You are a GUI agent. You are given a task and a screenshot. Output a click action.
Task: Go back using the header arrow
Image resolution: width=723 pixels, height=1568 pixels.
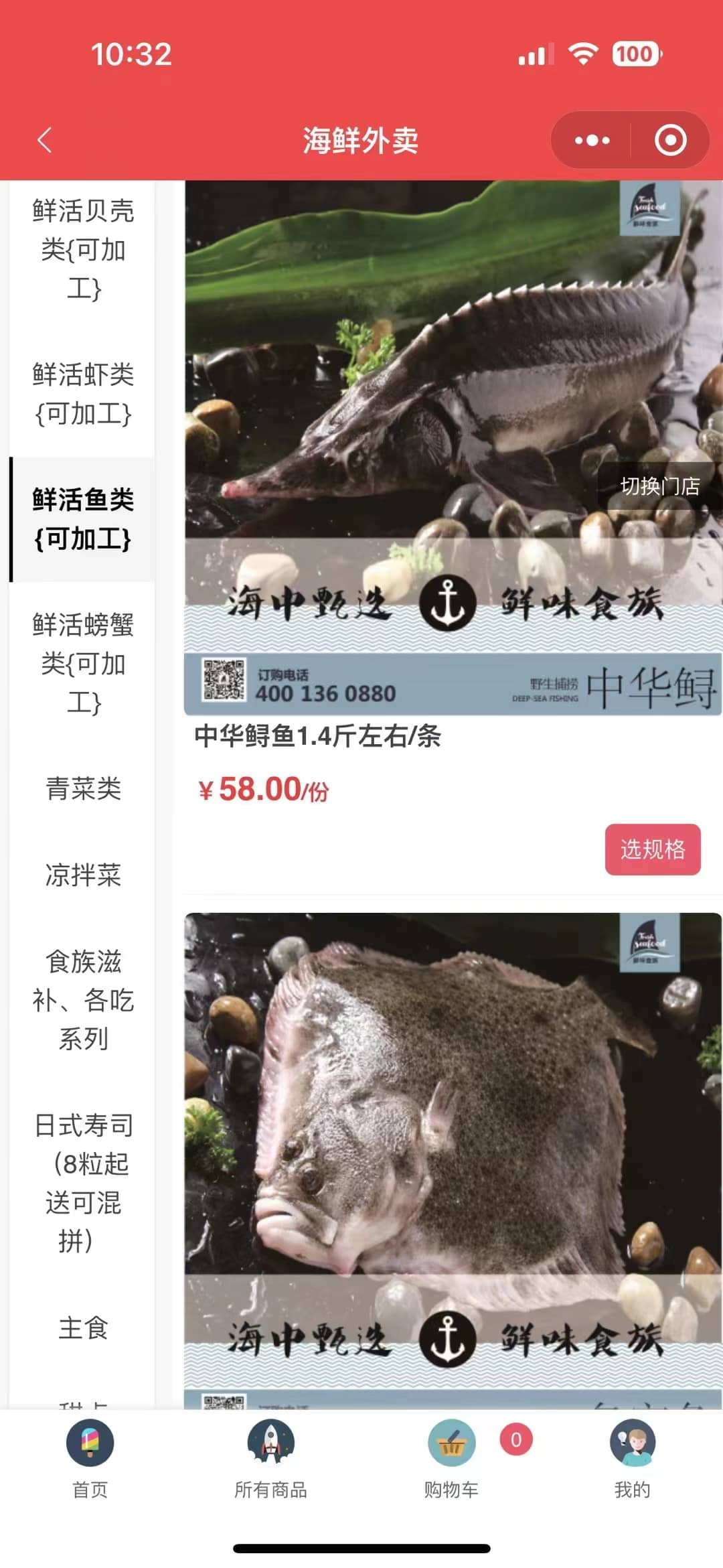[x=45, y=141]
